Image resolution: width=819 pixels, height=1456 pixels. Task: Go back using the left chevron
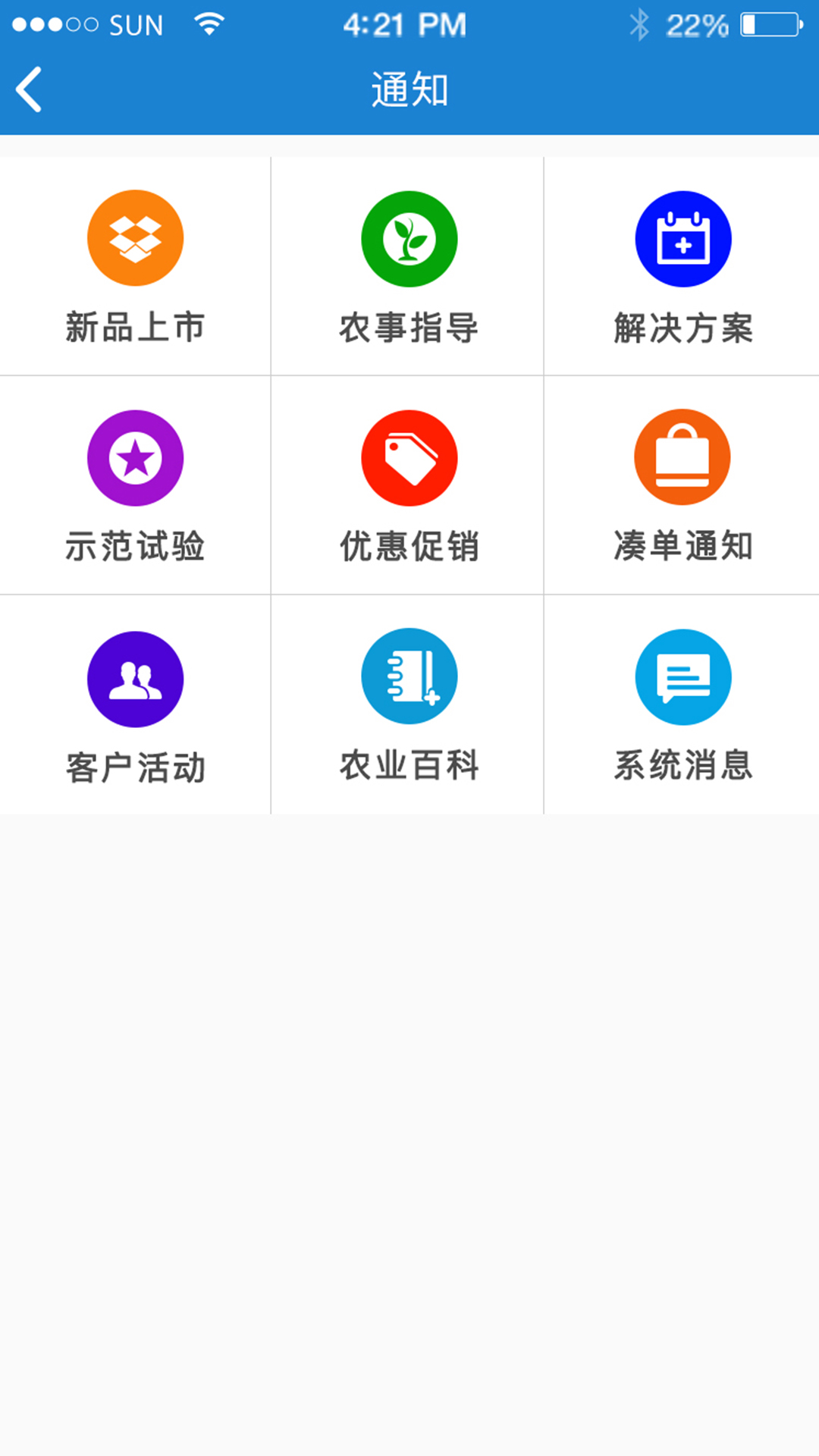(x=29, y=88)
